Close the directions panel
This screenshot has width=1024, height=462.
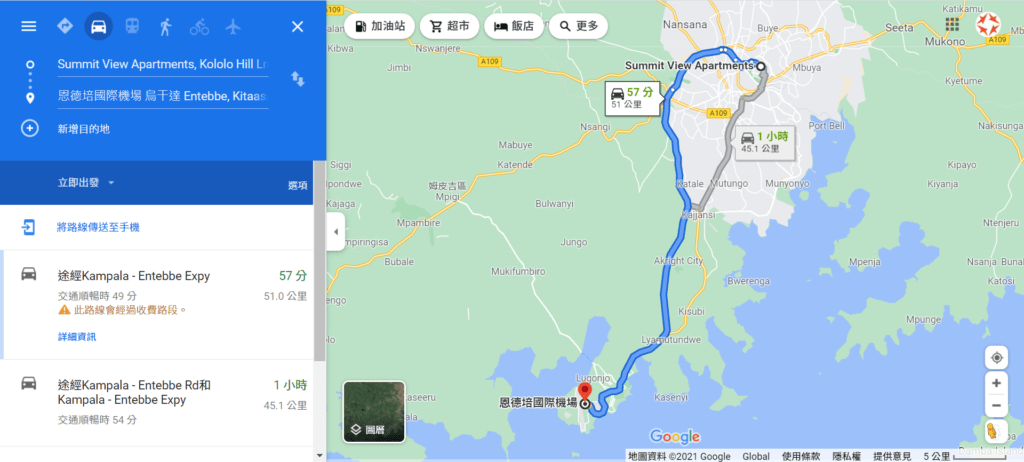pyautogui.click(x=297, y=26)
